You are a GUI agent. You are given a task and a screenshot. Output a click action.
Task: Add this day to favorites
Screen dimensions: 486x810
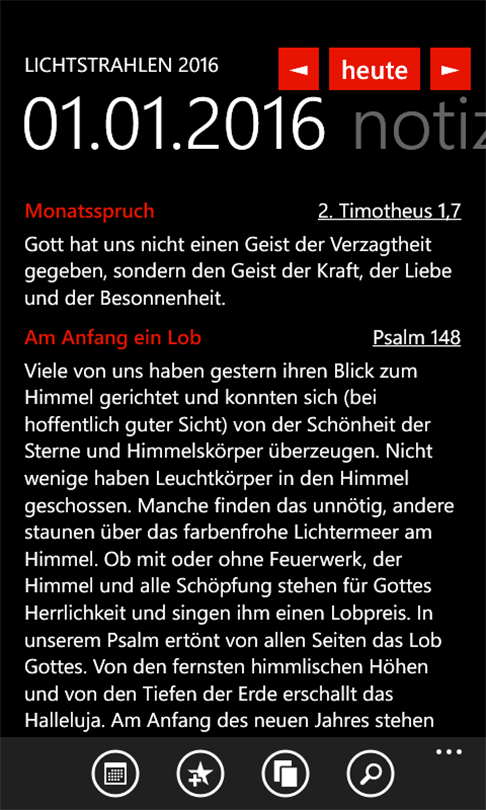point(200,774)
